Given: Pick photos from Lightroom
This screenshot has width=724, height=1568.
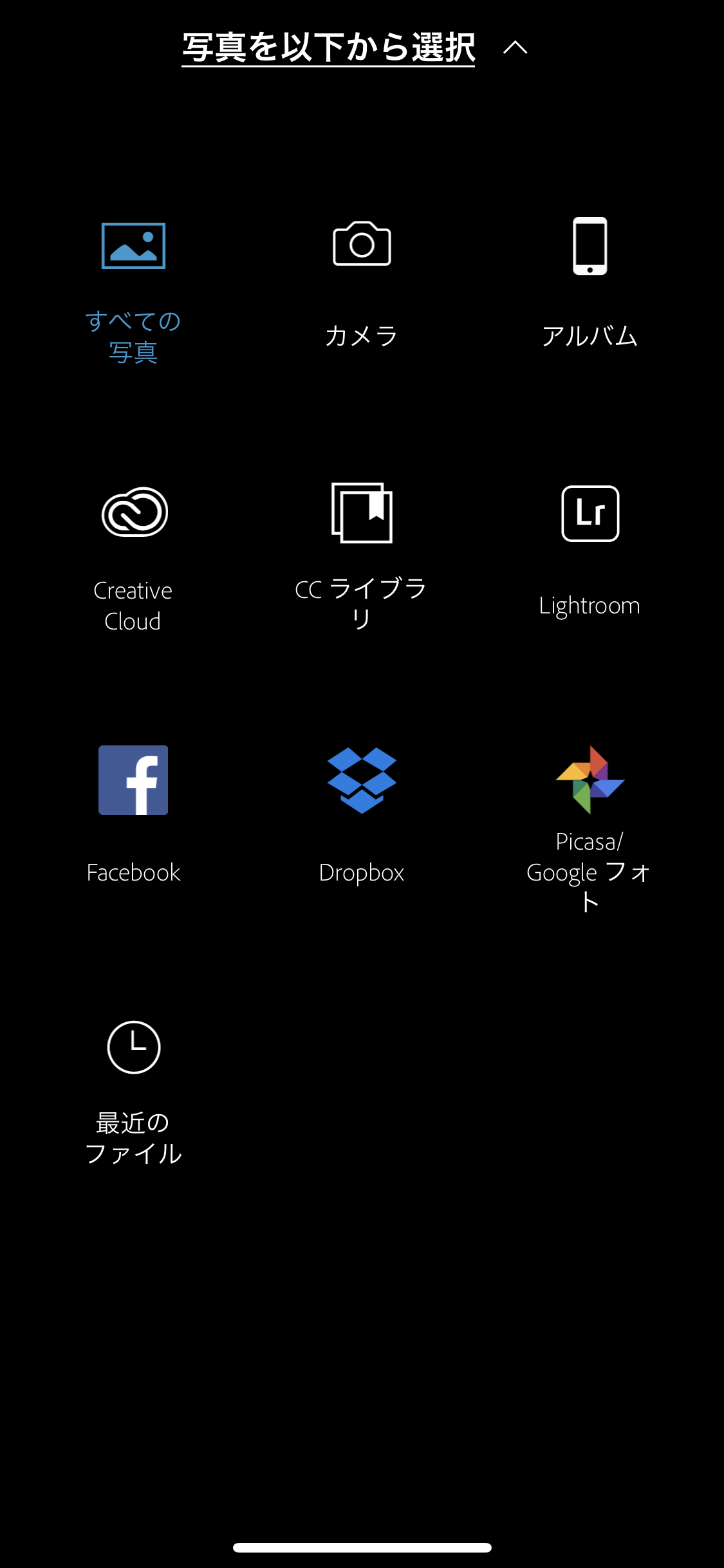Looking at the screenshot, I should (x=589, y=552).
